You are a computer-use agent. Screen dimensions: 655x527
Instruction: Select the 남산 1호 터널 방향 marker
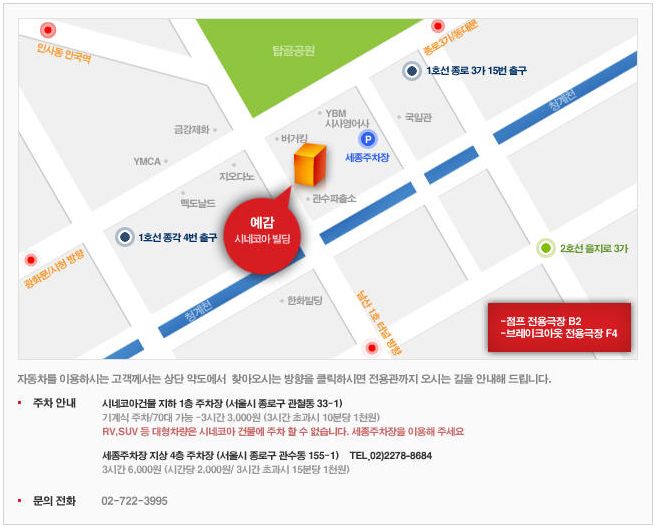coord(372,347)
